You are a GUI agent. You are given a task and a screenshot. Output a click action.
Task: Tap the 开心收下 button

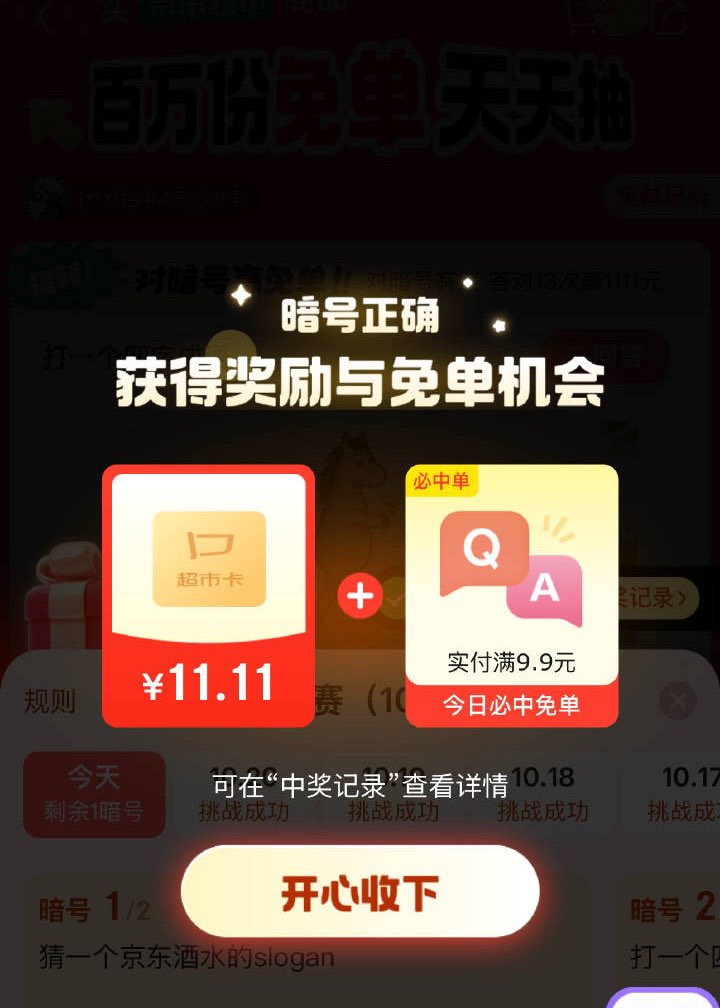(x=360, y=891)
